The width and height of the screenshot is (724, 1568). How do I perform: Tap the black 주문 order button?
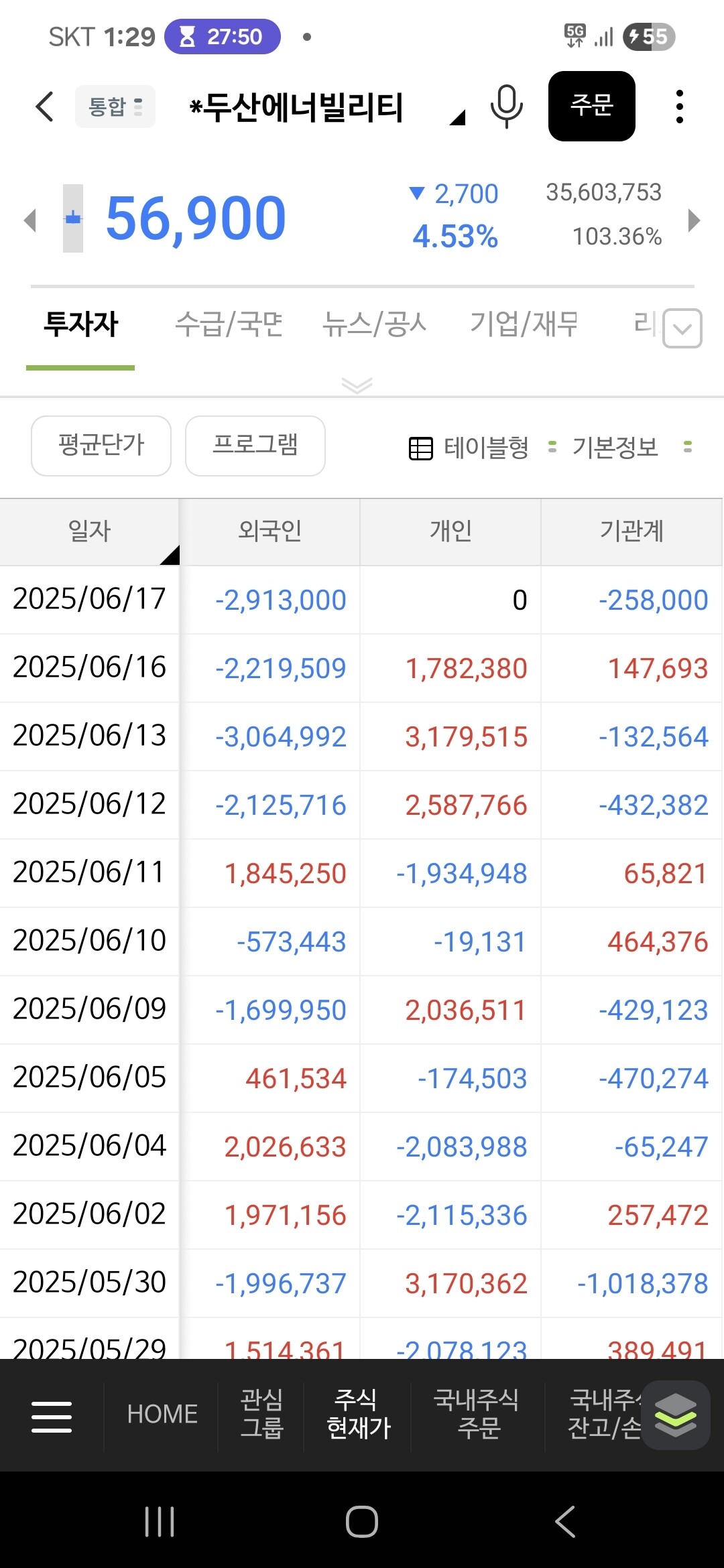pos(591,106)
